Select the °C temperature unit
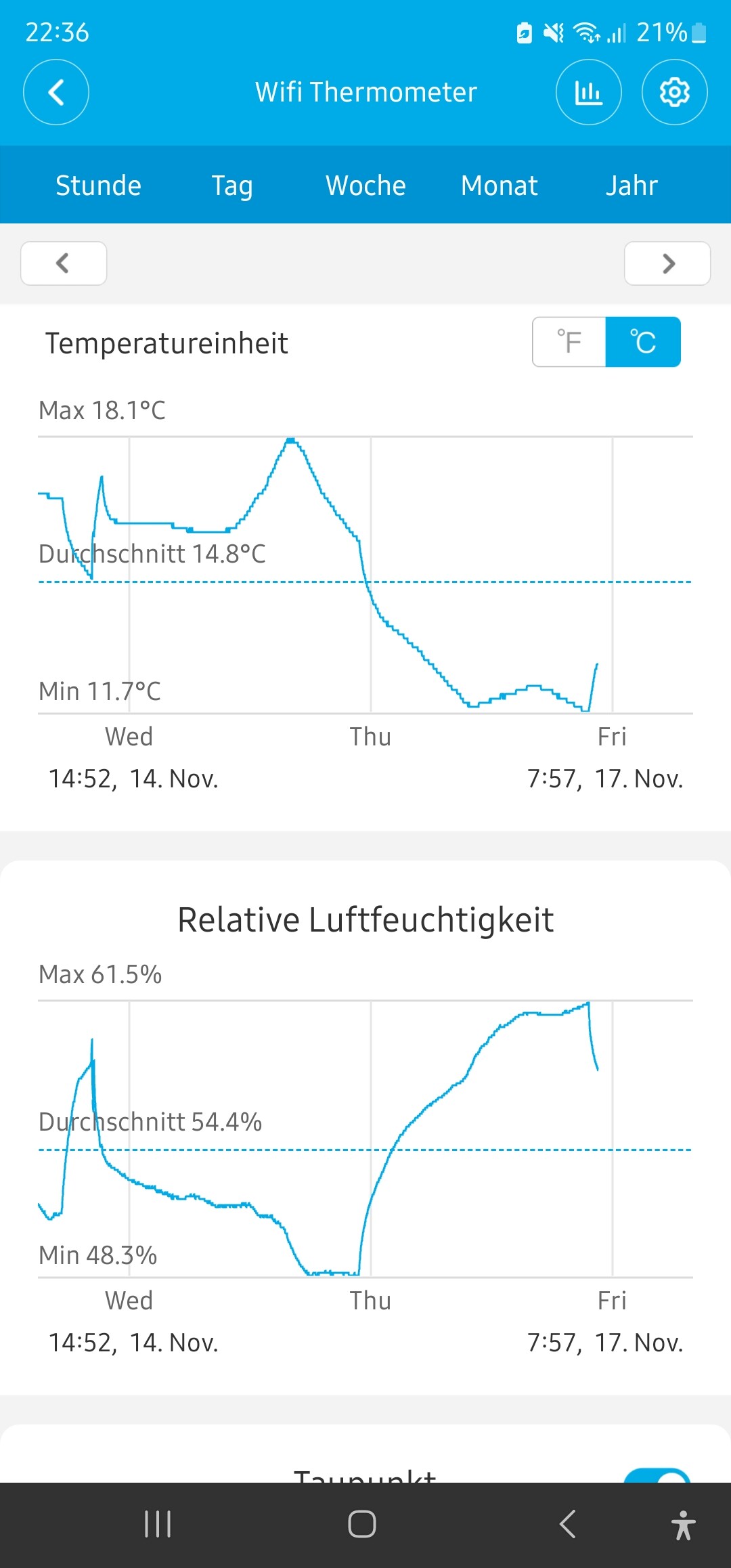This screenshot has height=1568, width=731. [643, 342]
